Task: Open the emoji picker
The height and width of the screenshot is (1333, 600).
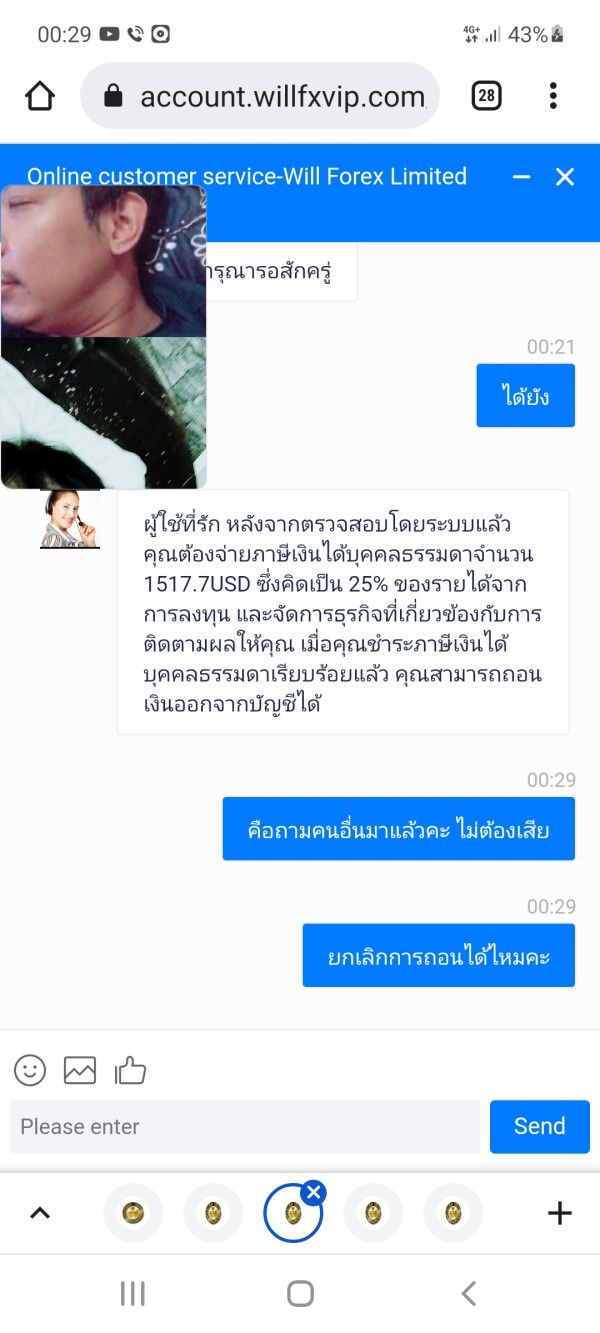Action: (x=30, y=1070)
